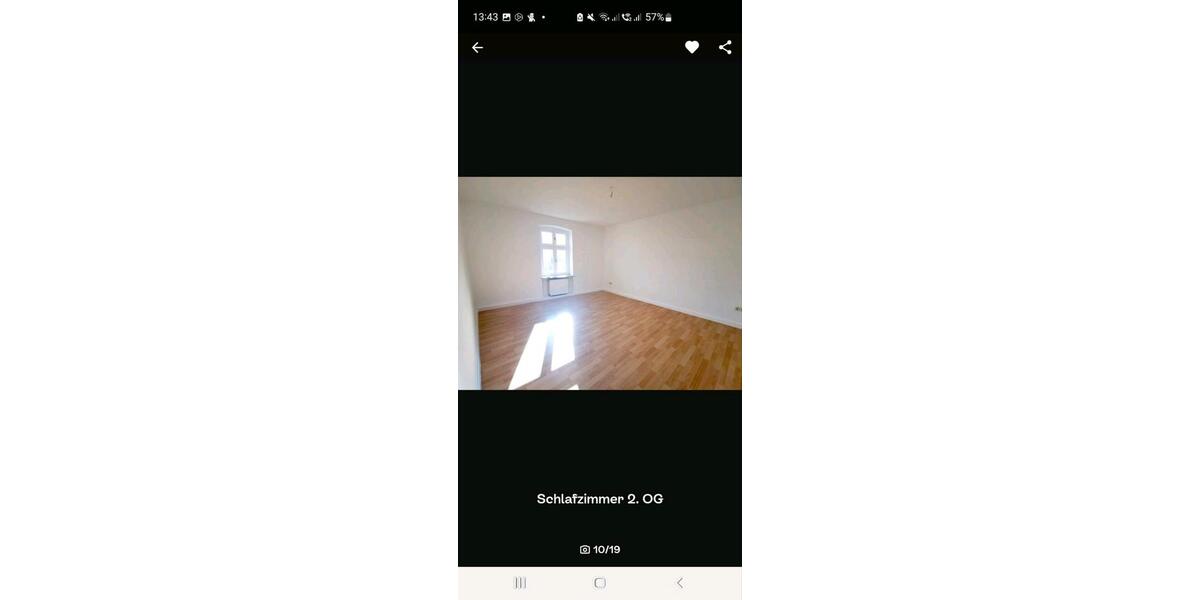
Task: Open recent apps in navigation bar
Action: click(x=520, y=583)
